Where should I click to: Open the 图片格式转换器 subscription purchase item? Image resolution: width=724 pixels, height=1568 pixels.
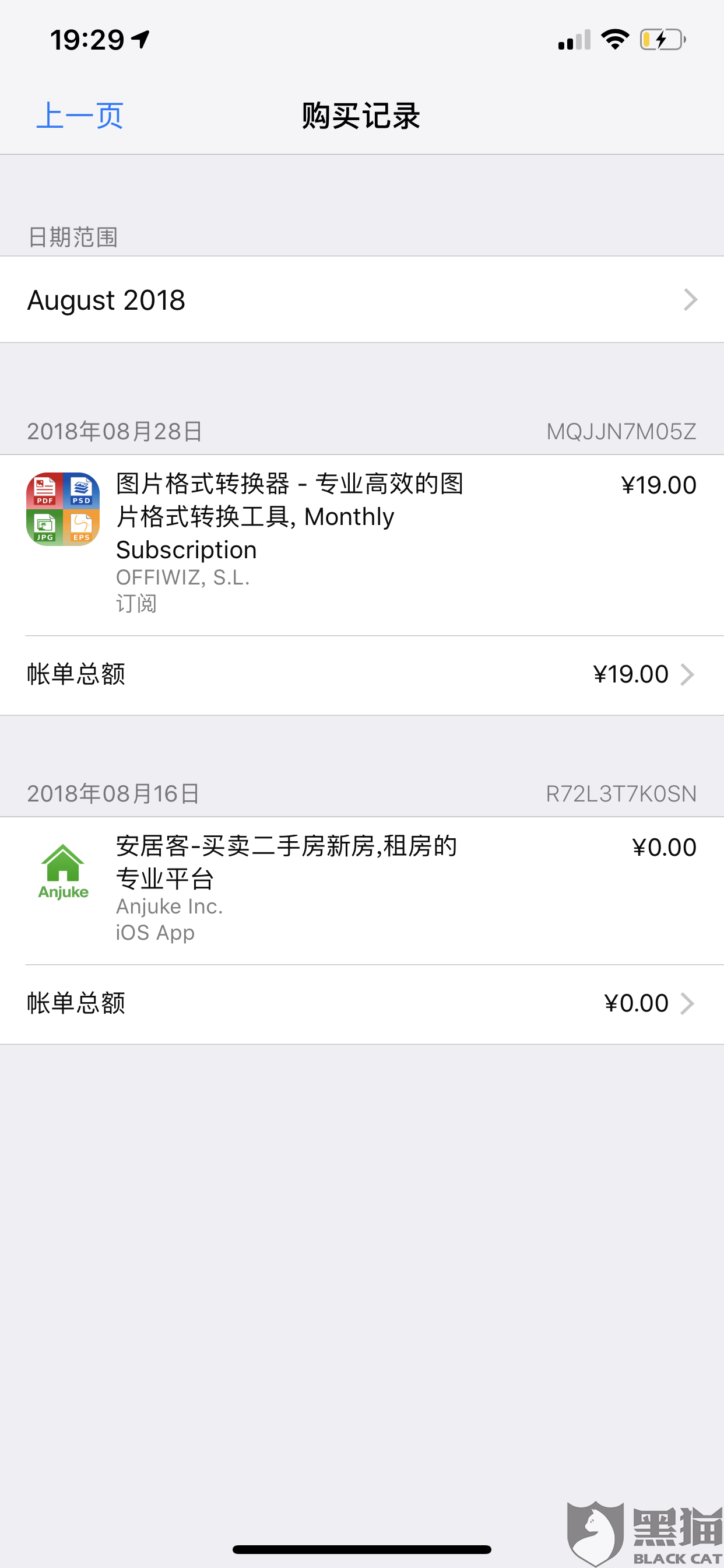pyautogui.click(x=362, y=545)
